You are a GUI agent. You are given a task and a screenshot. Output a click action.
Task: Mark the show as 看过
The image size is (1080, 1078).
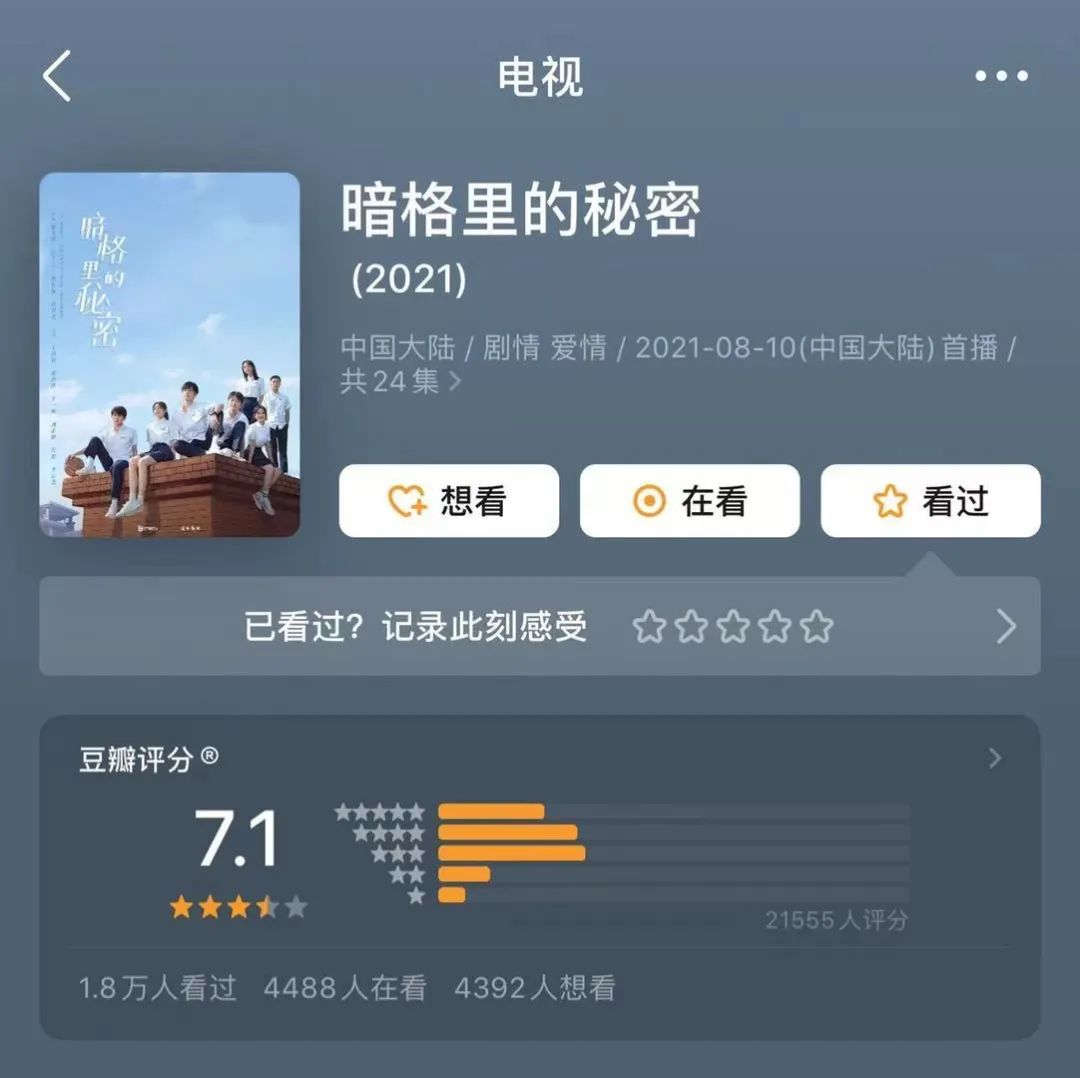930,501
